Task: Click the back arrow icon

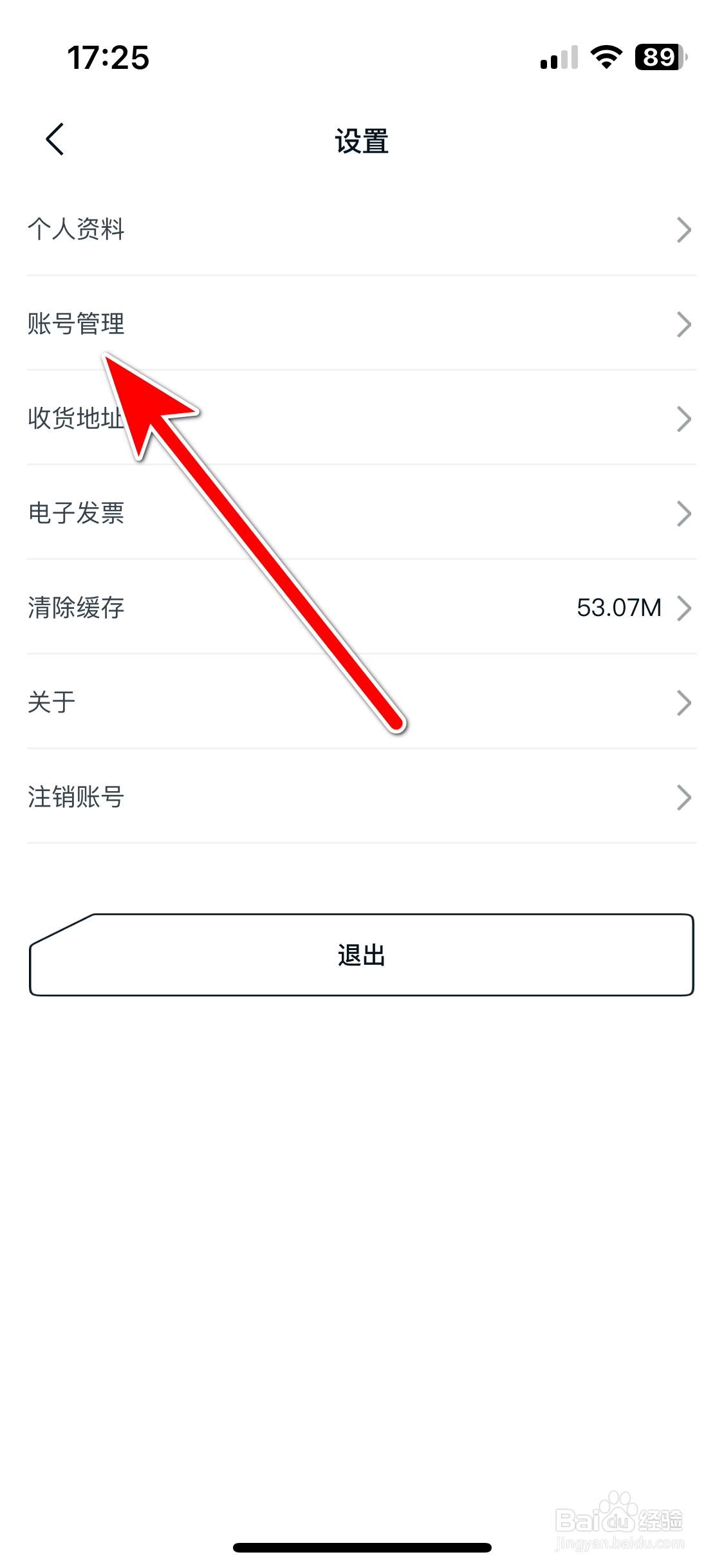Action: [x=54, y=138]
